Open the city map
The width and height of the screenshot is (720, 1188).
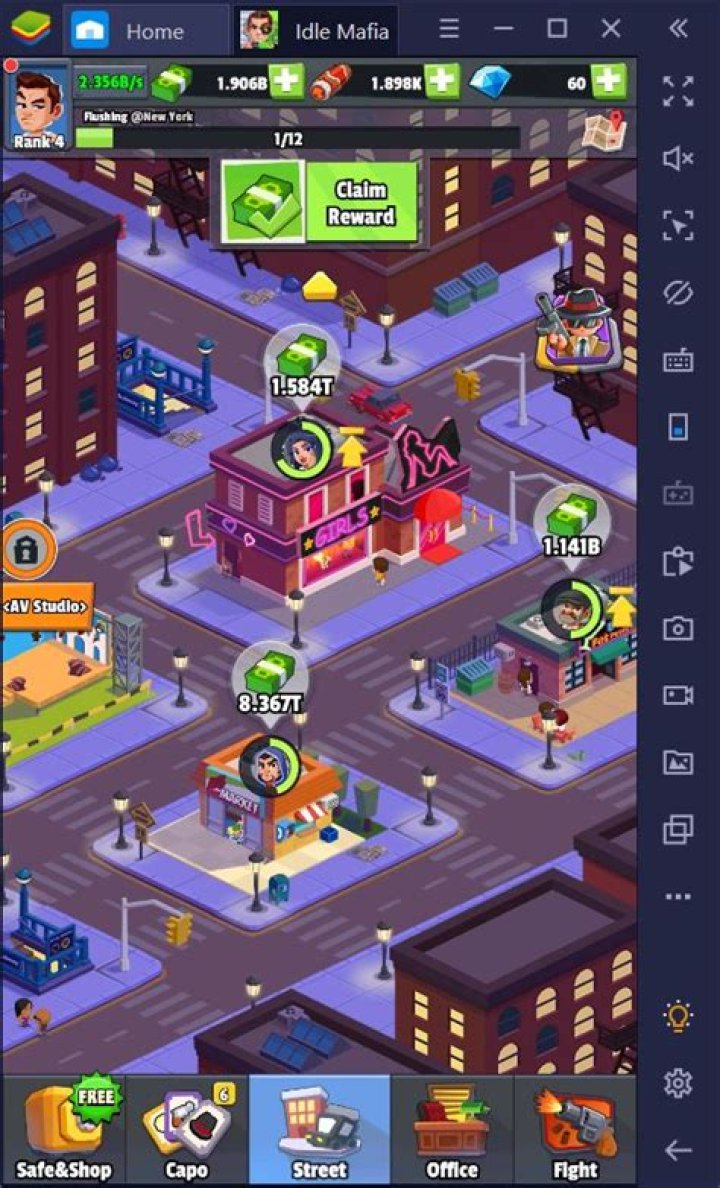[x=603, y=130]
